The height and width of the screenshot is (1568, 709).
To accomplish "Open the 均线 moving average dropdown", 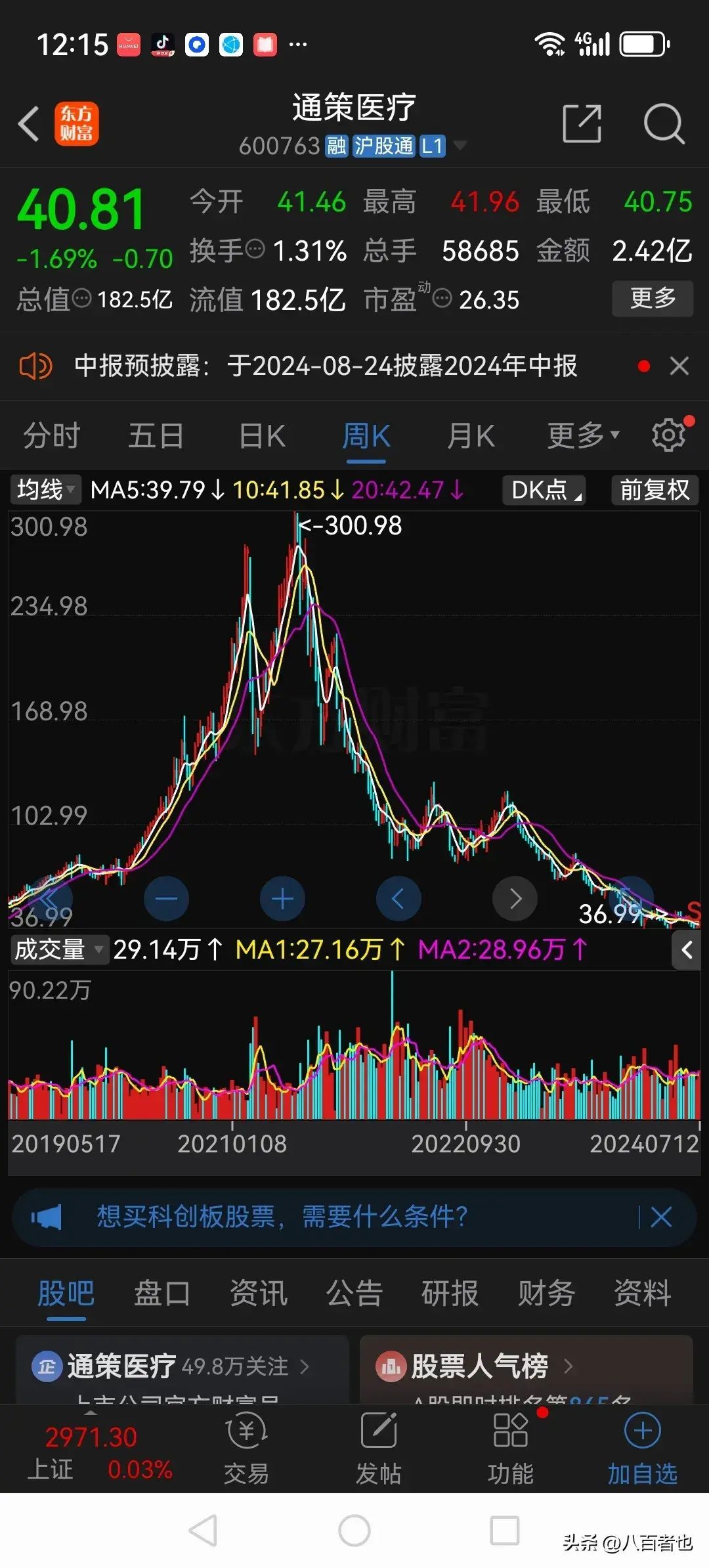I will (43, 490).
